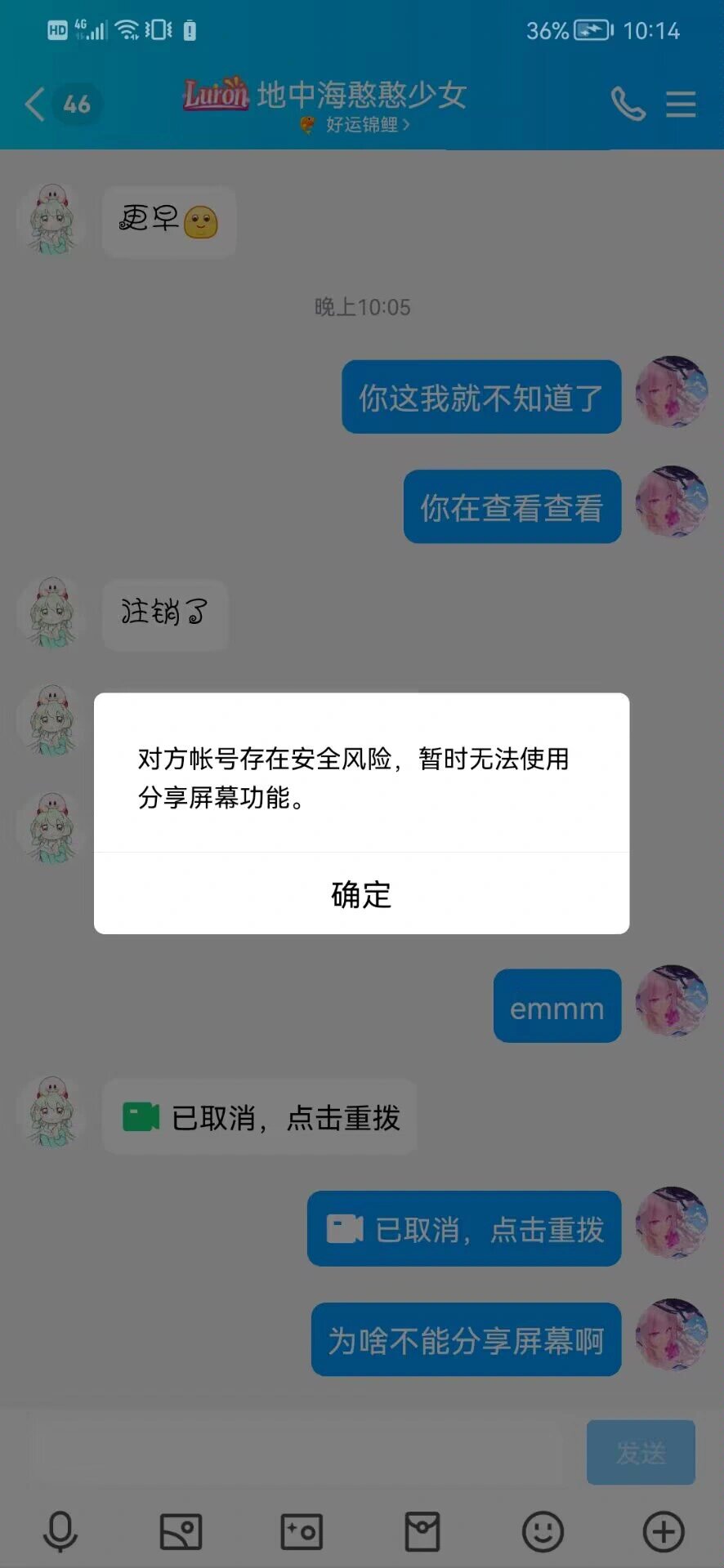Tap the green video camera icon on cancelled call
This screenshot has height=1568, width=724.
tap(141, 1117)
